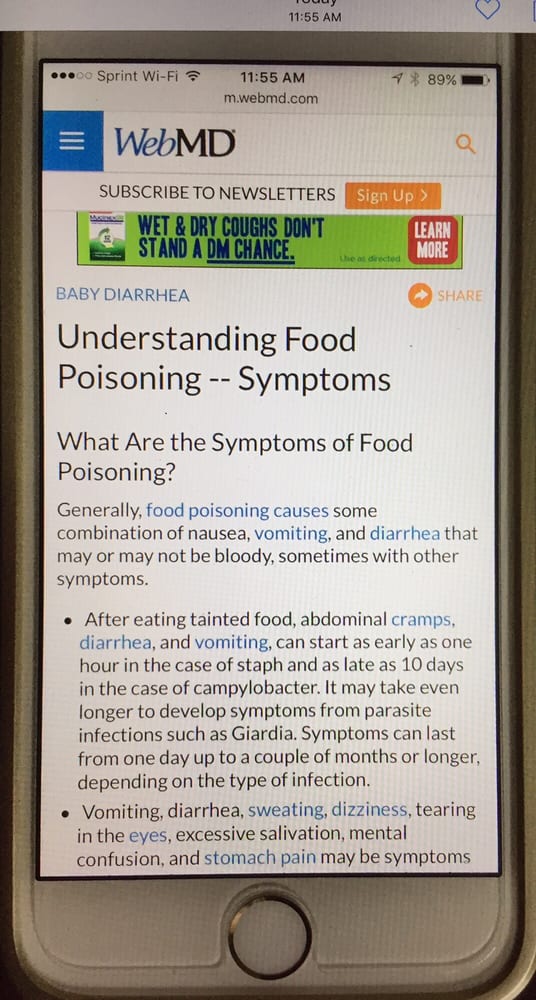Tap the m.webmd.com address bar

click(x=271, y=98)
